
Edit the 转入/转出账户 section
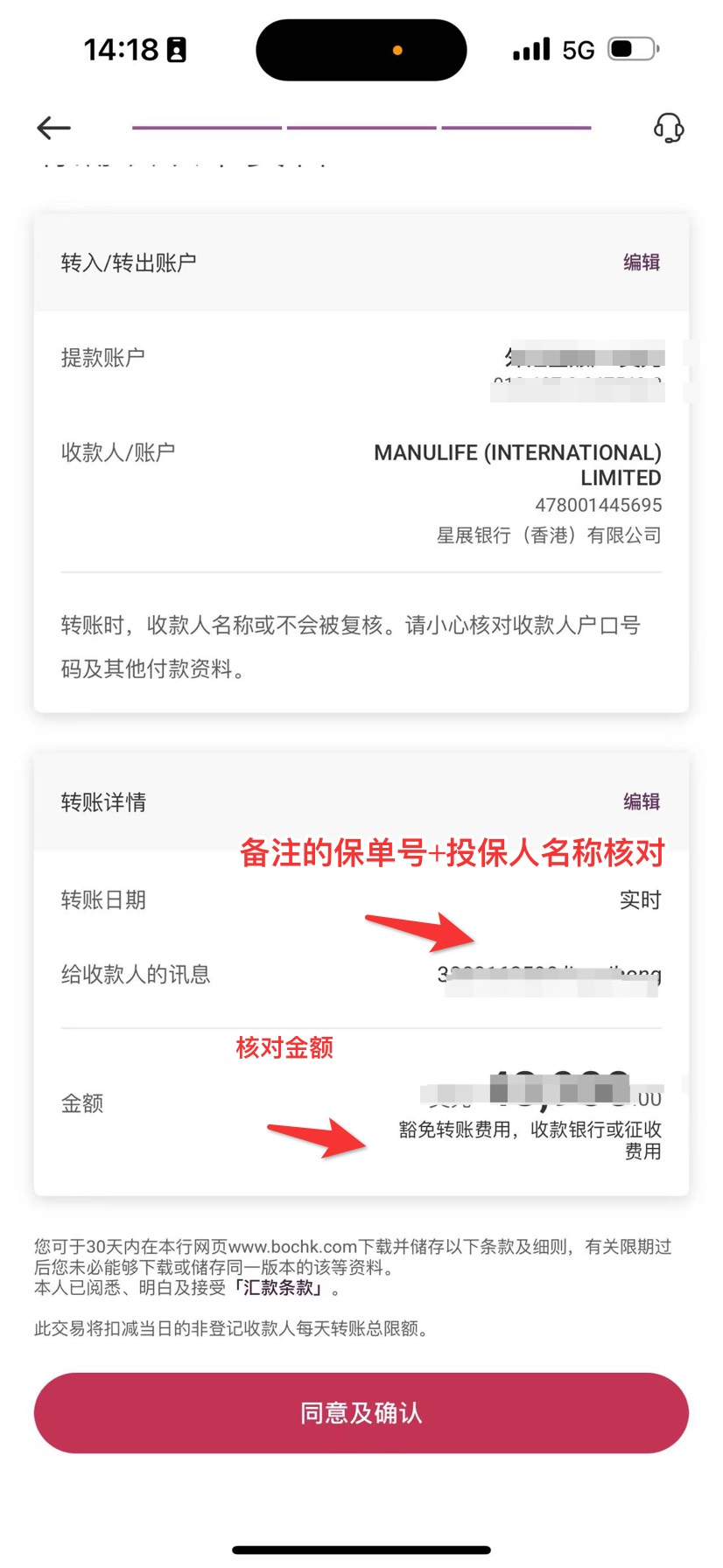click(641, 262)
